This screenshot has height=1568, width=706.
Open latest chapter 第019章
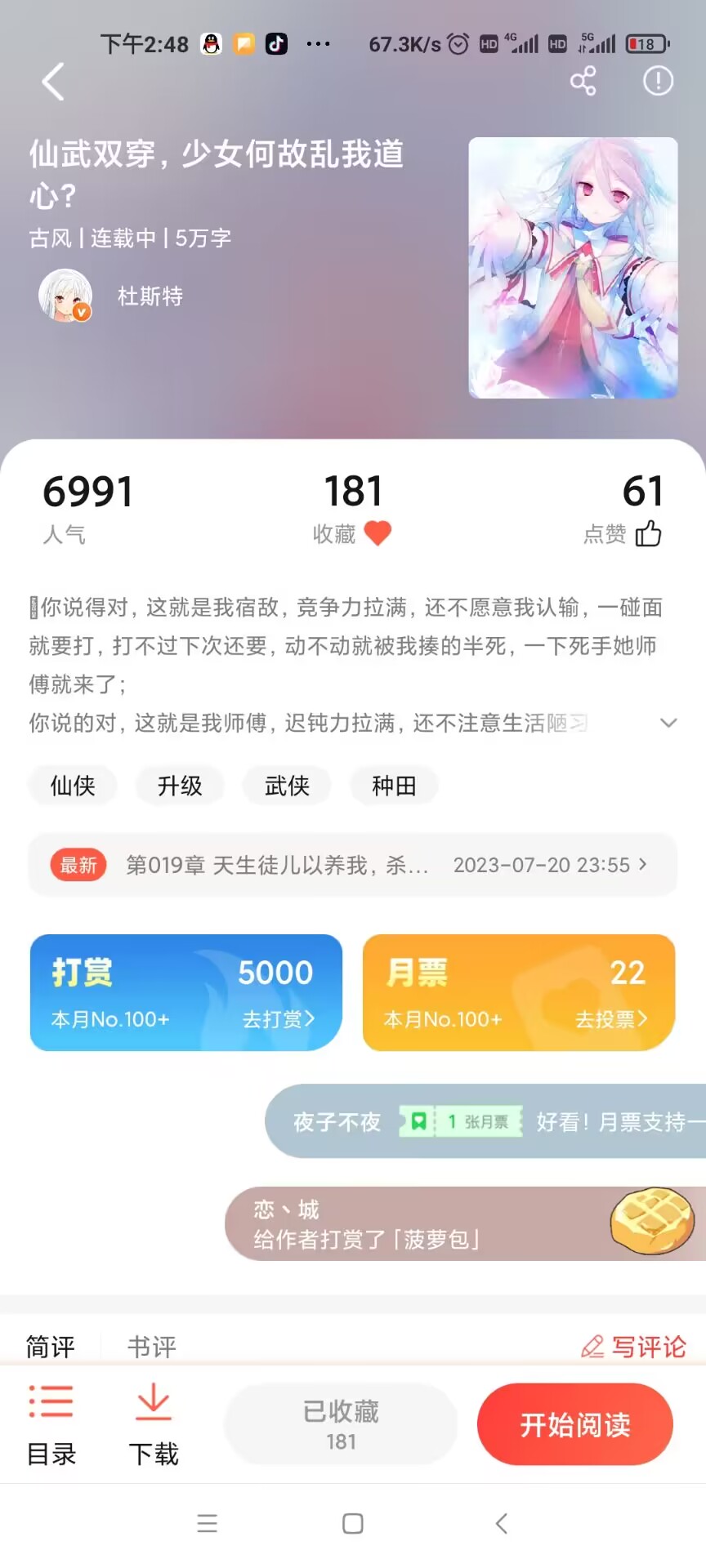(x=353, y=865)
